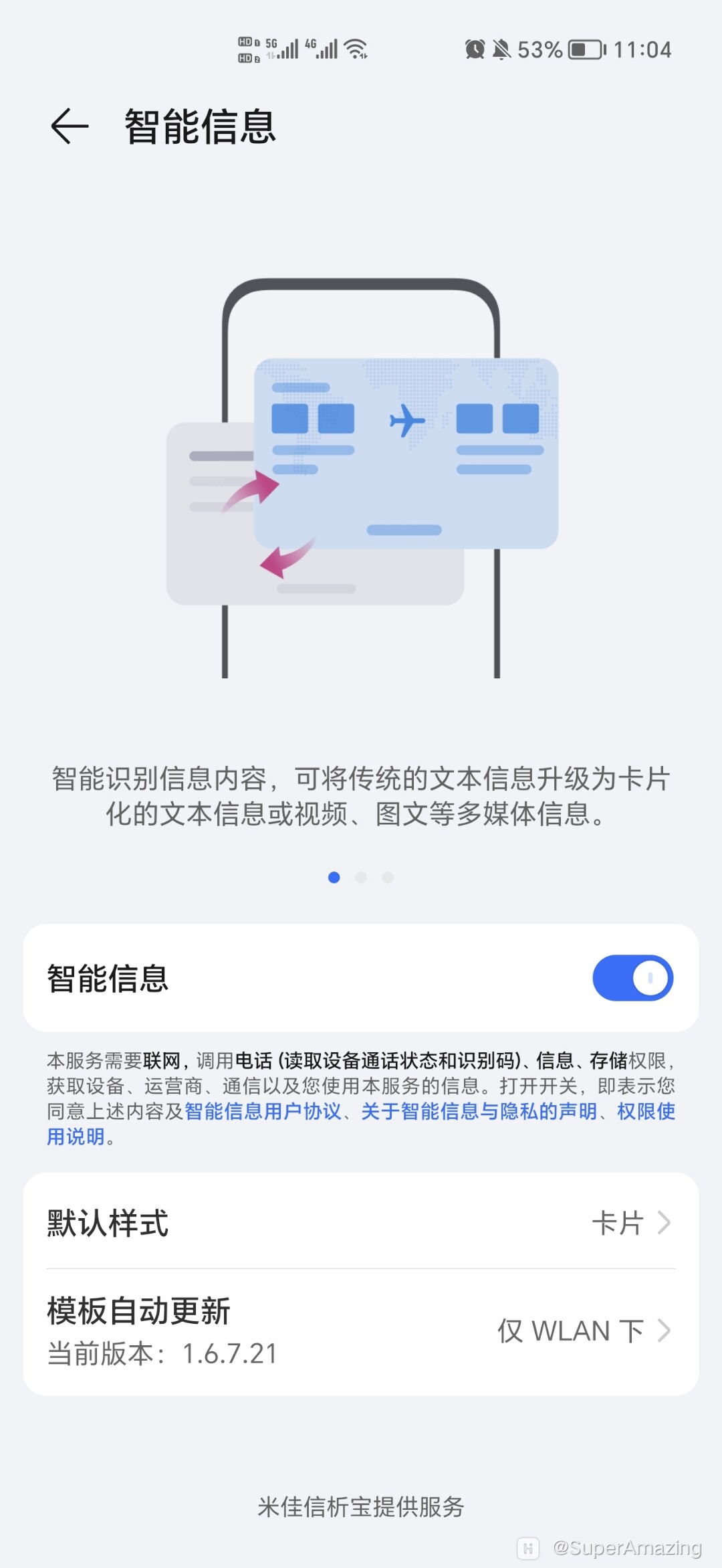Tap the HD VoLTE indicator in status bar
Screen dimensions: 722x1568
click(247, 48)
